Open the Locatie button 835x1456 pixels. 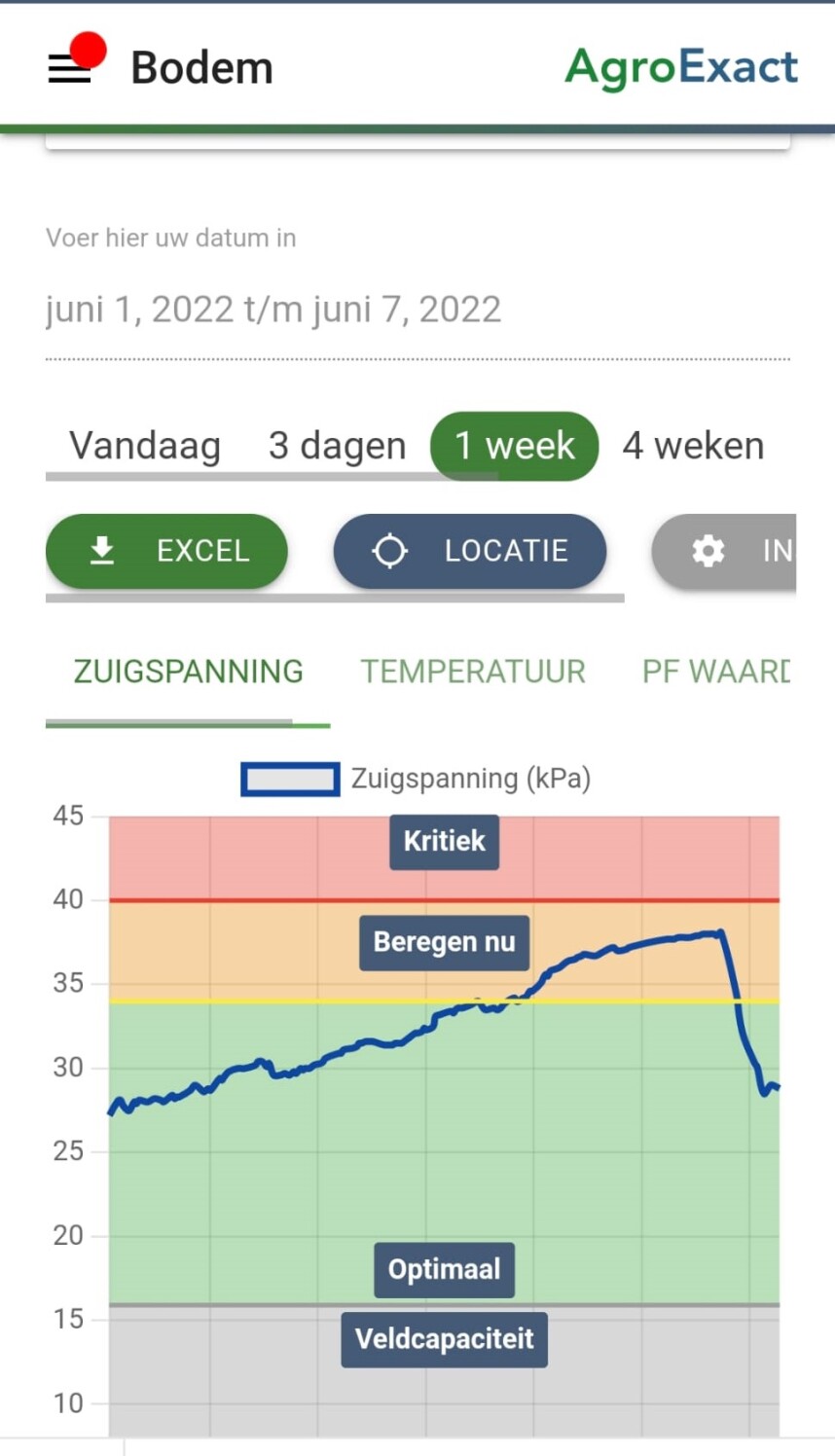(470, 551)
